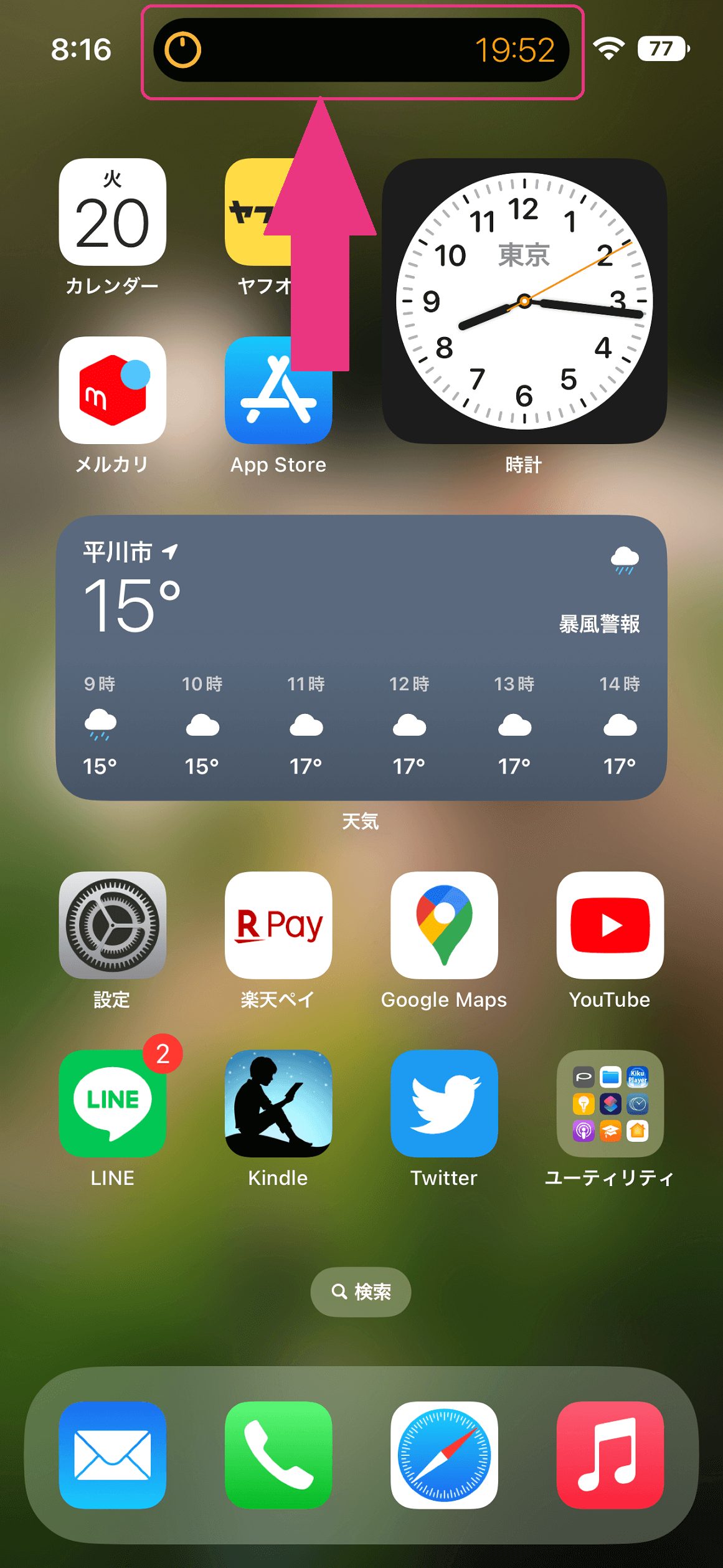Open the Phone app in the dock
The height and width of the screenshot is (1568, 723).
(278, 1455)
